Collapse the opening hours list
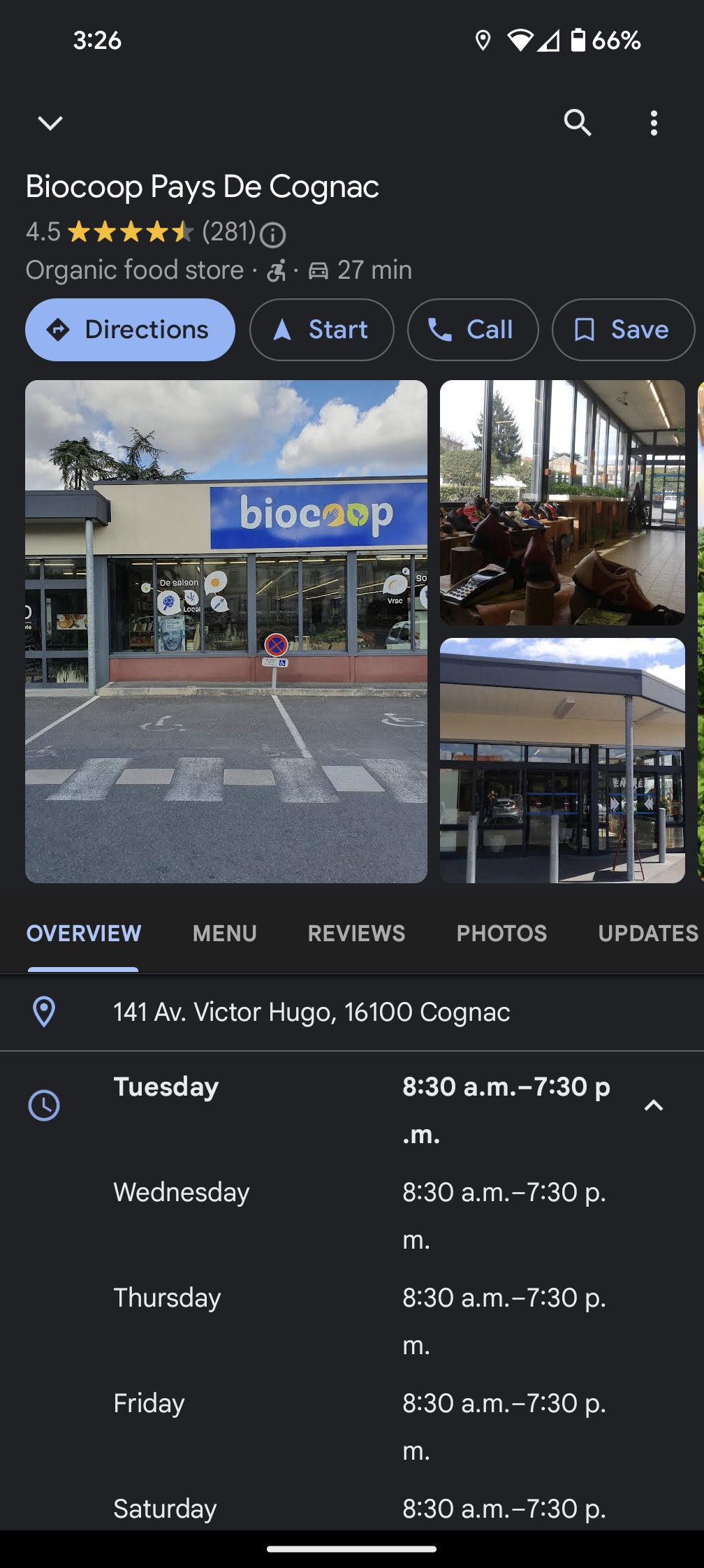The width and height of the screenshot is (704, 1568). [653, 1105]
